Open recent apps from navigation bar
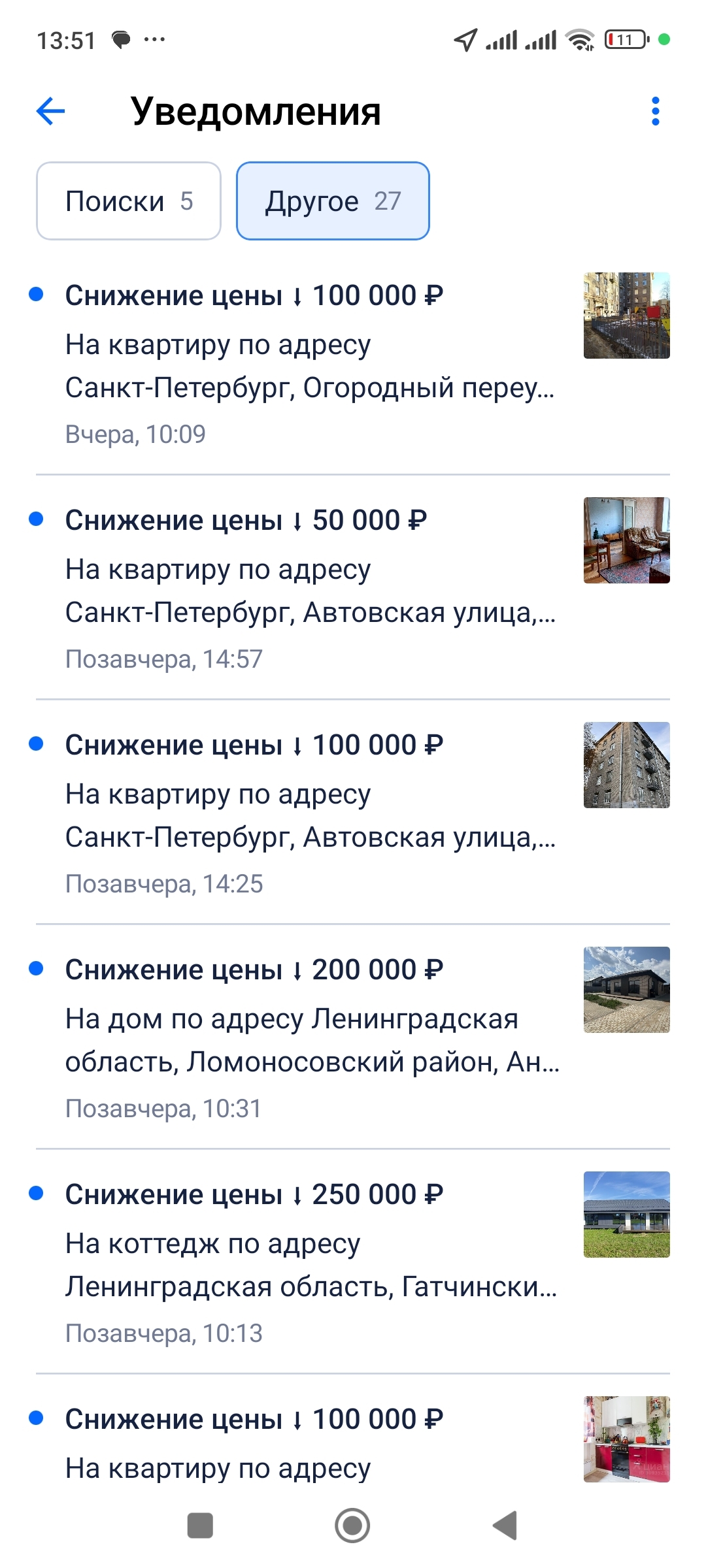 point(200,1526)
